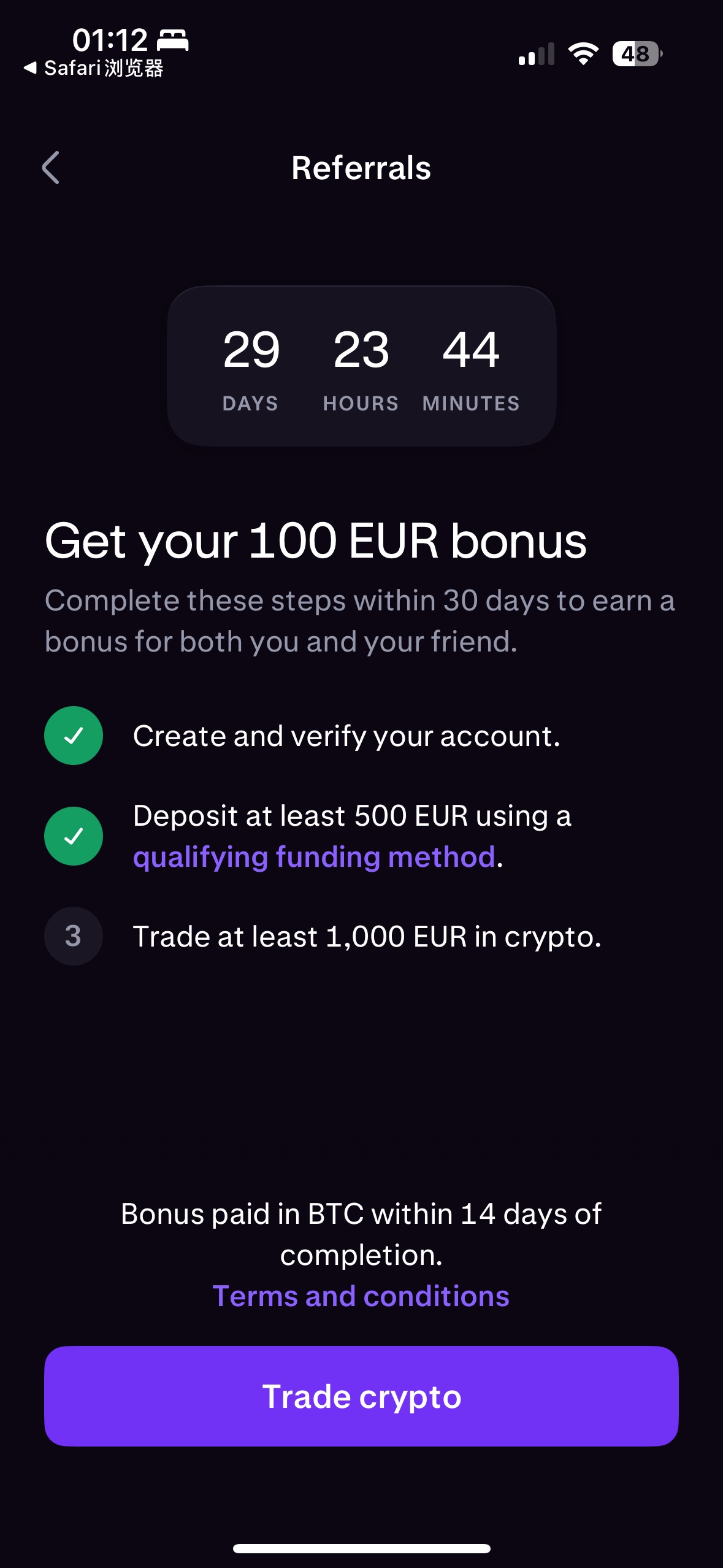Image resolution: width=723 pixels, height=1568 pixels.
Task: Open the qualifying funding method link
Action: pyautogui.click(x=314, y=857)
